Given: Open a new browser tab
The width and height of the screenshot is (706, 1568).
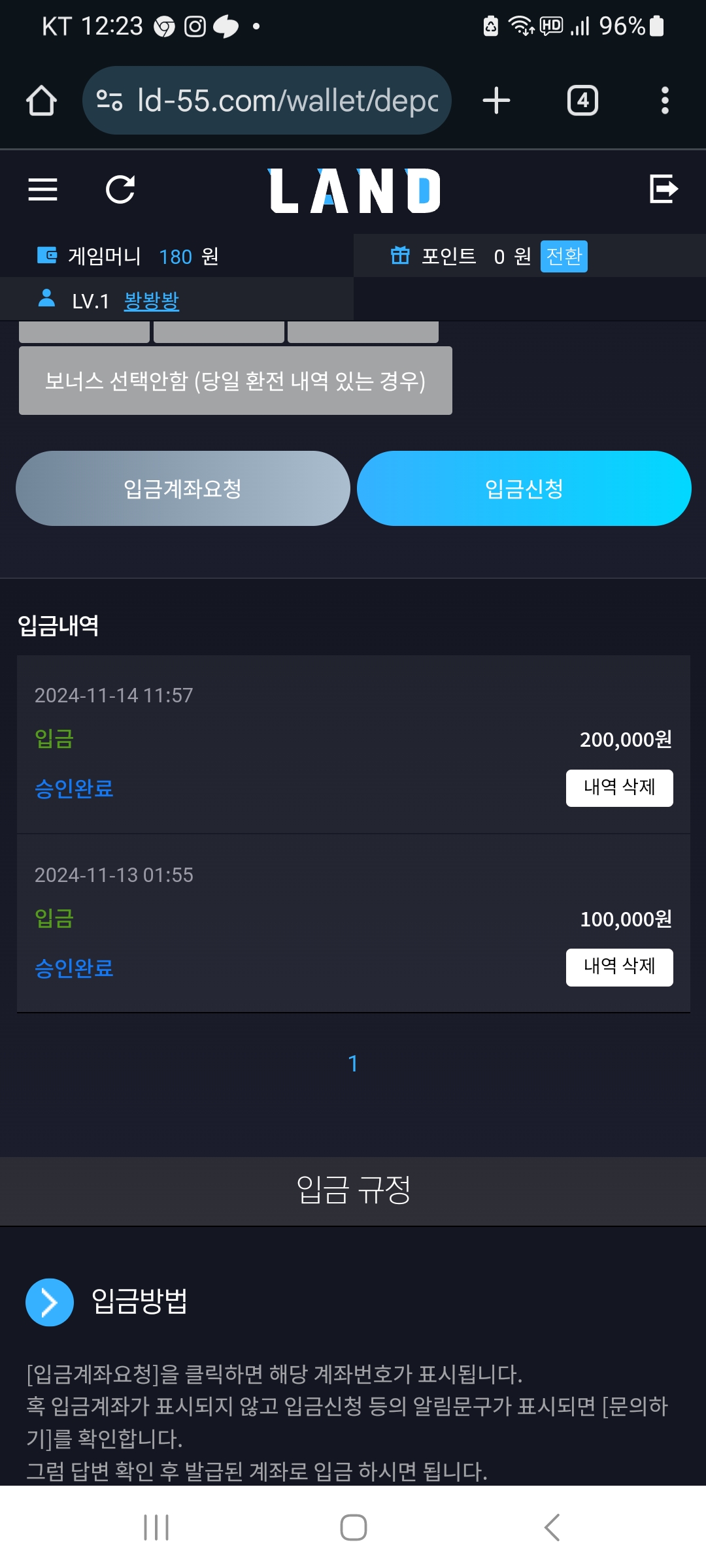Looking at the screenshot, I should (496, 101).
